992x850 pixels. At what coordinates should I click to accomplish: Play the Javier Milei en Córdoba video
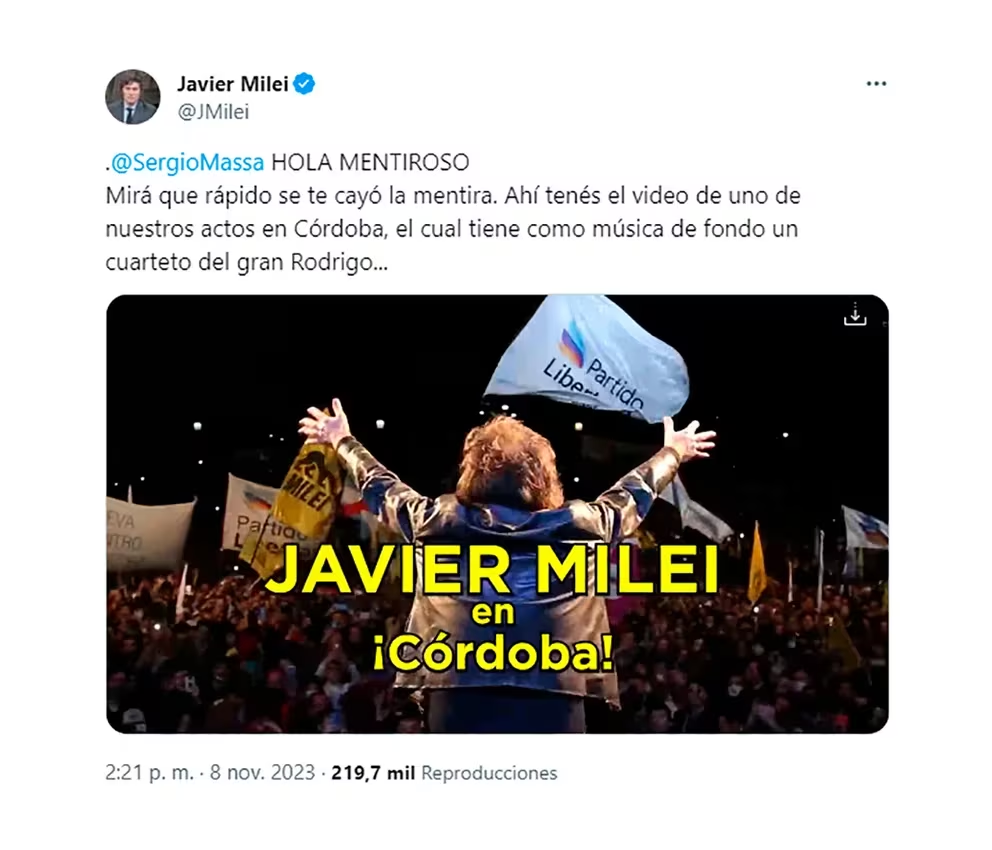[497, 514]
